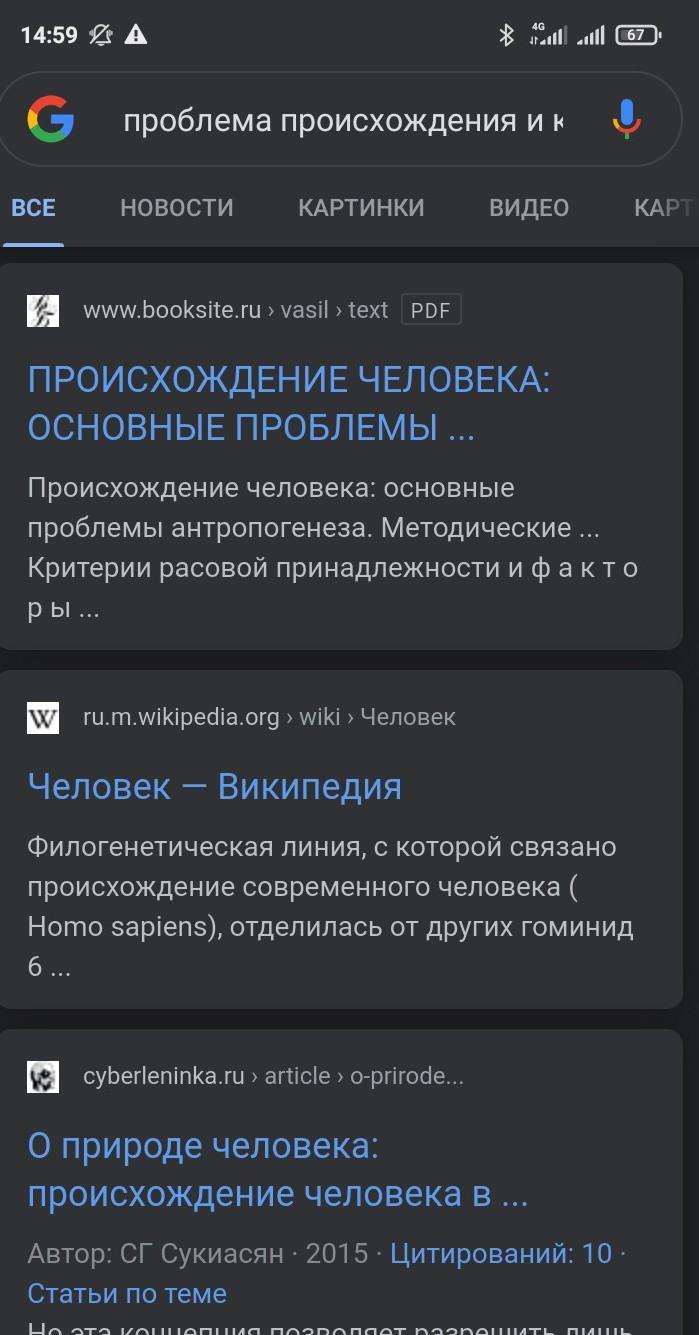
Task: Tap the search field with query text
Action: click(342, 121)
